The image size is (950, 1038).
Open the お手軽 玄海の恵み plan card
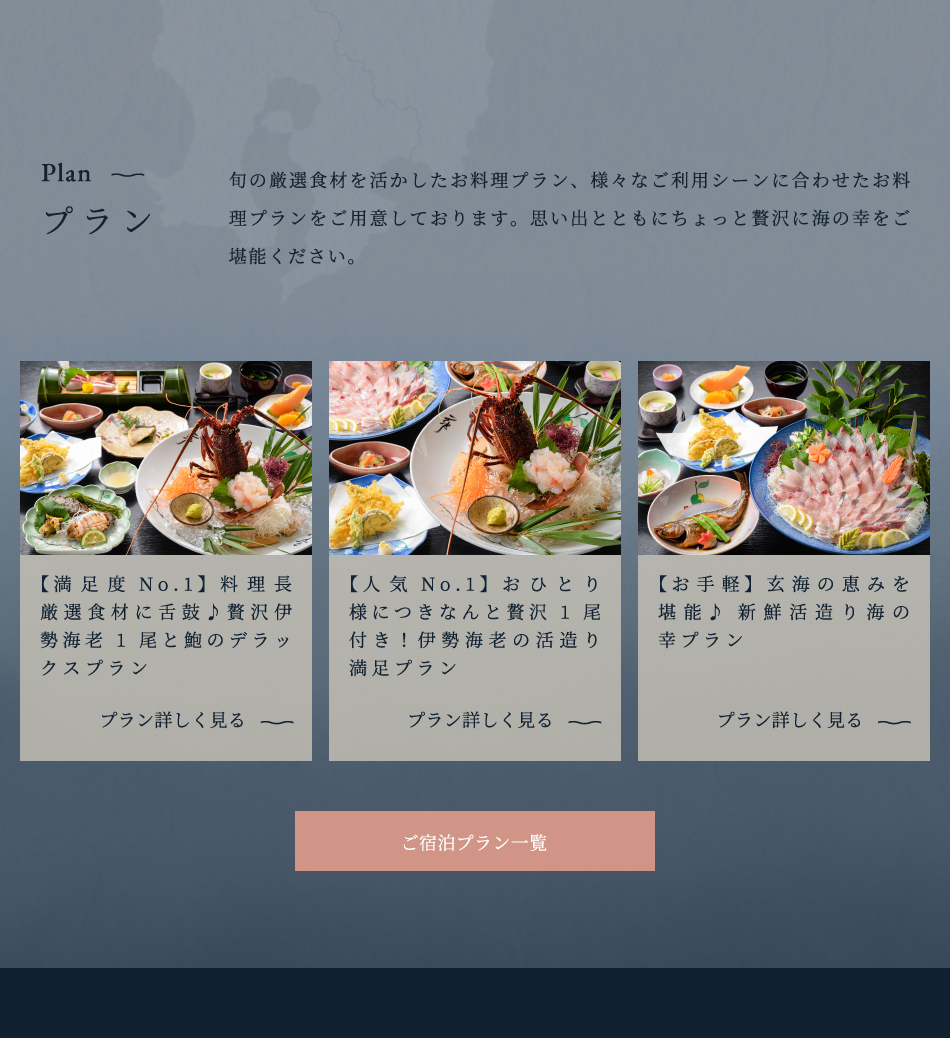click(x=784, y=560)
